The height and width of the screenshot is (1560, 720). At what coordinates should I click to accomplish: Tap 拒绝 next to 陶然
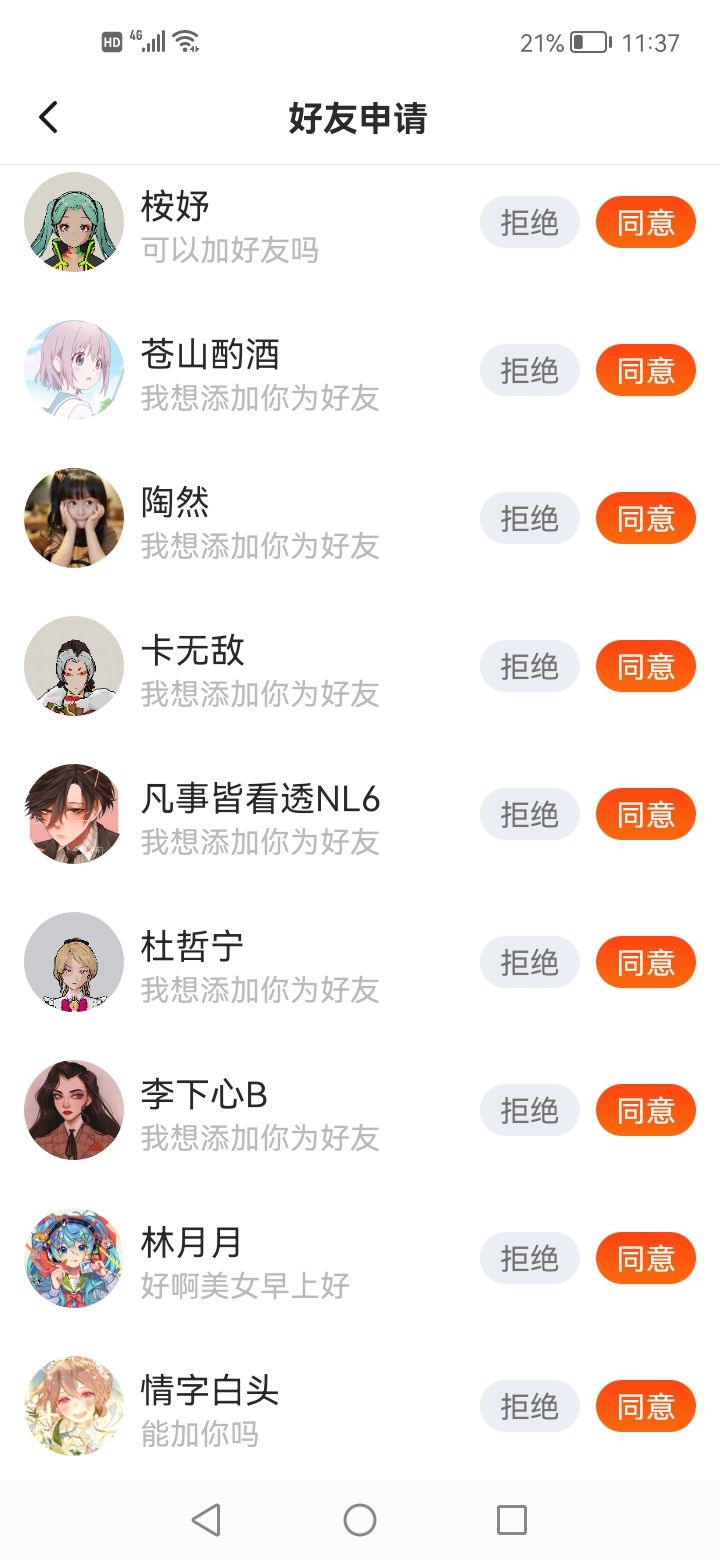(x=529, y=518)
